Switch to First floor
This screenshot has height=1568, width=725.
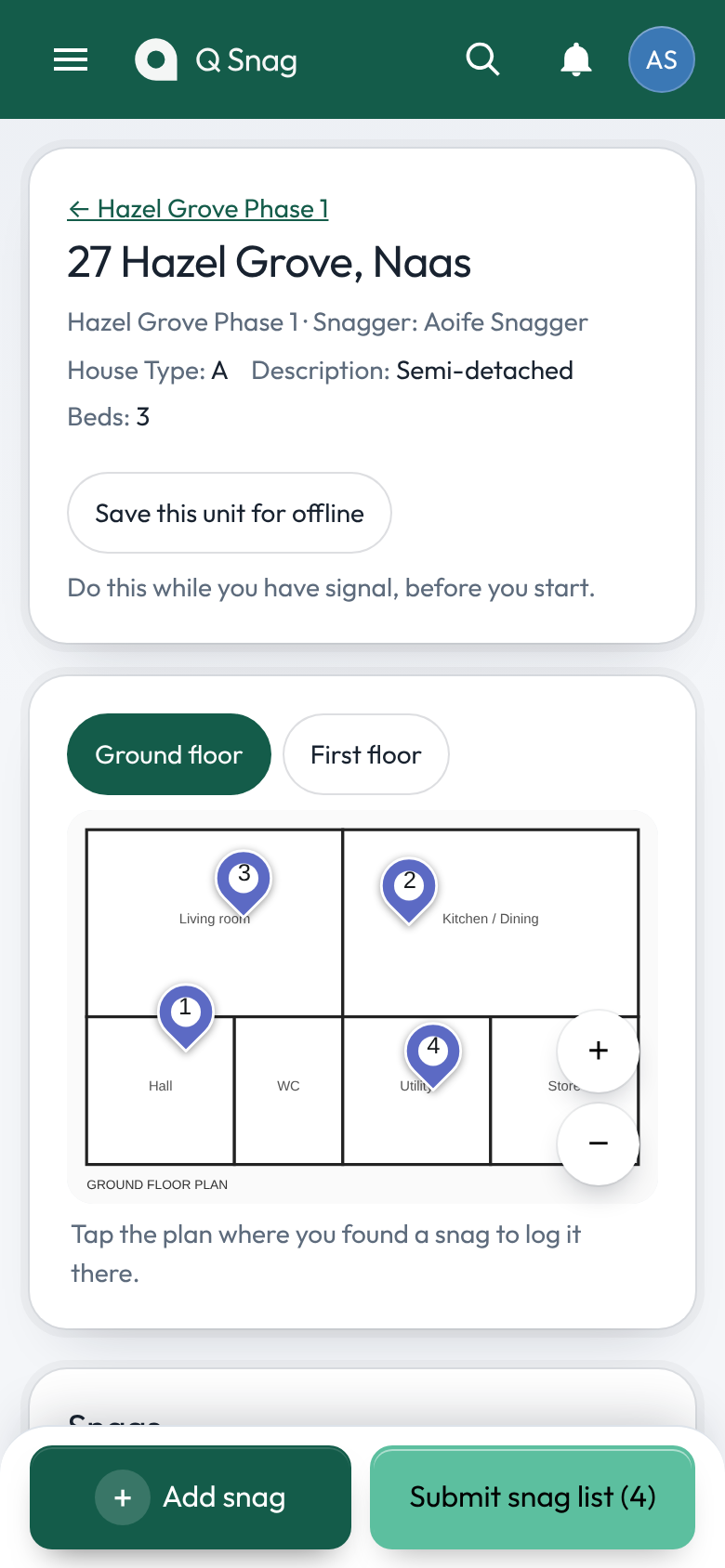[x=366, y=754]
